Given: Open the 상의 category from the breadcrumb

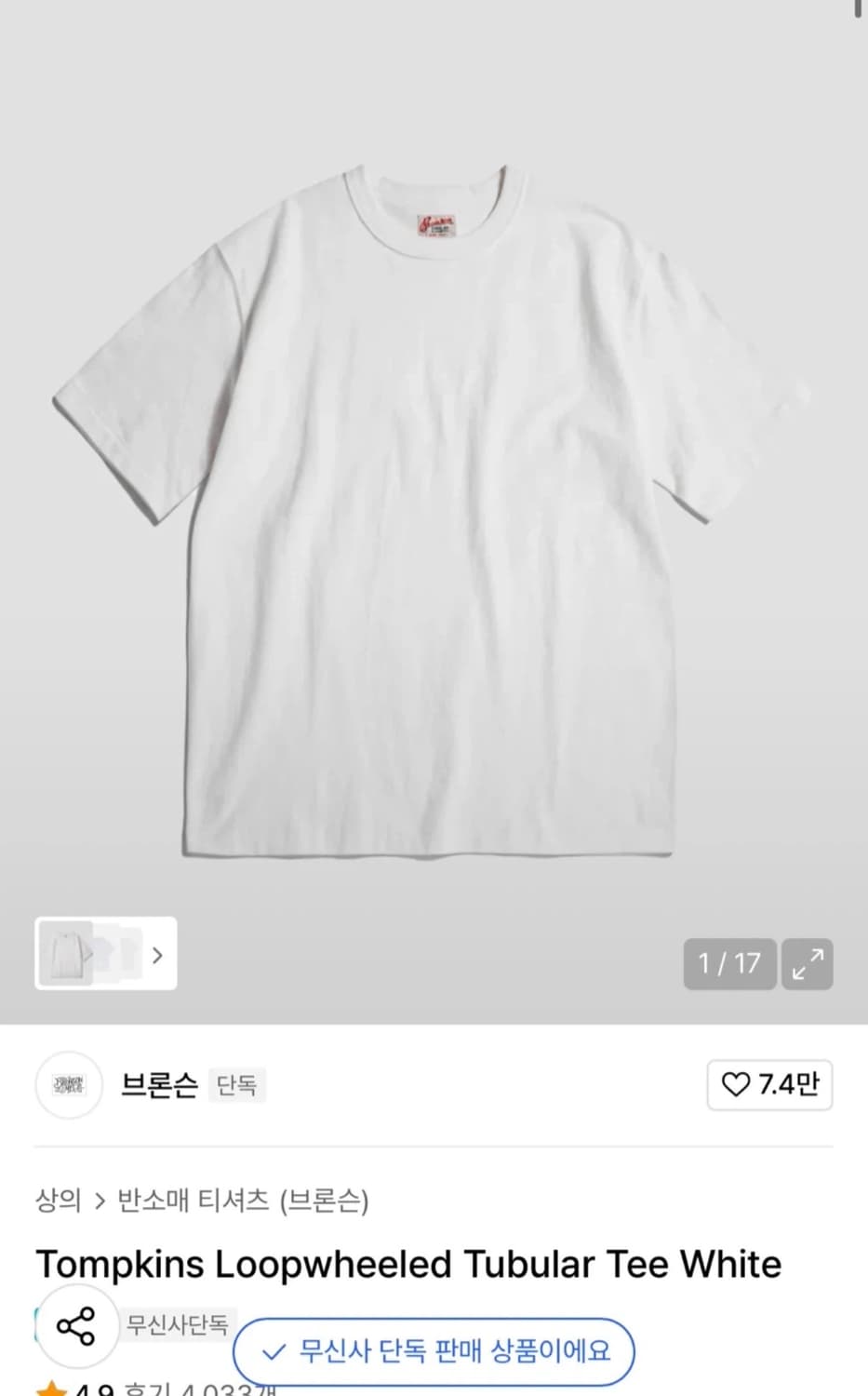Looking at the screenshot, I should coord(56,1201).
